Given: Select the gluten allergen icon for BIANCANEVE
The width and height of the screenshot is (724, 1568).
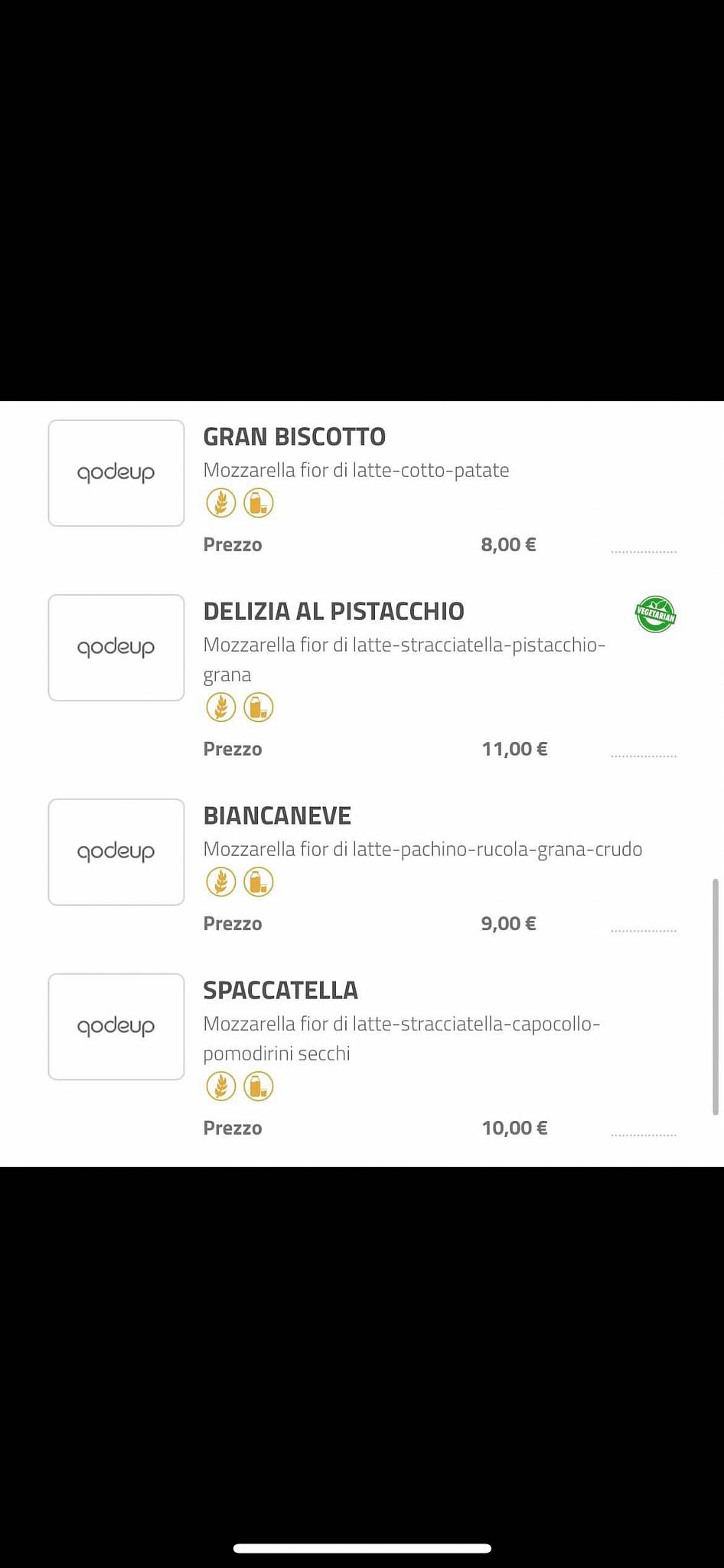Looking at the screenshot, I should (x=220, y=881).
